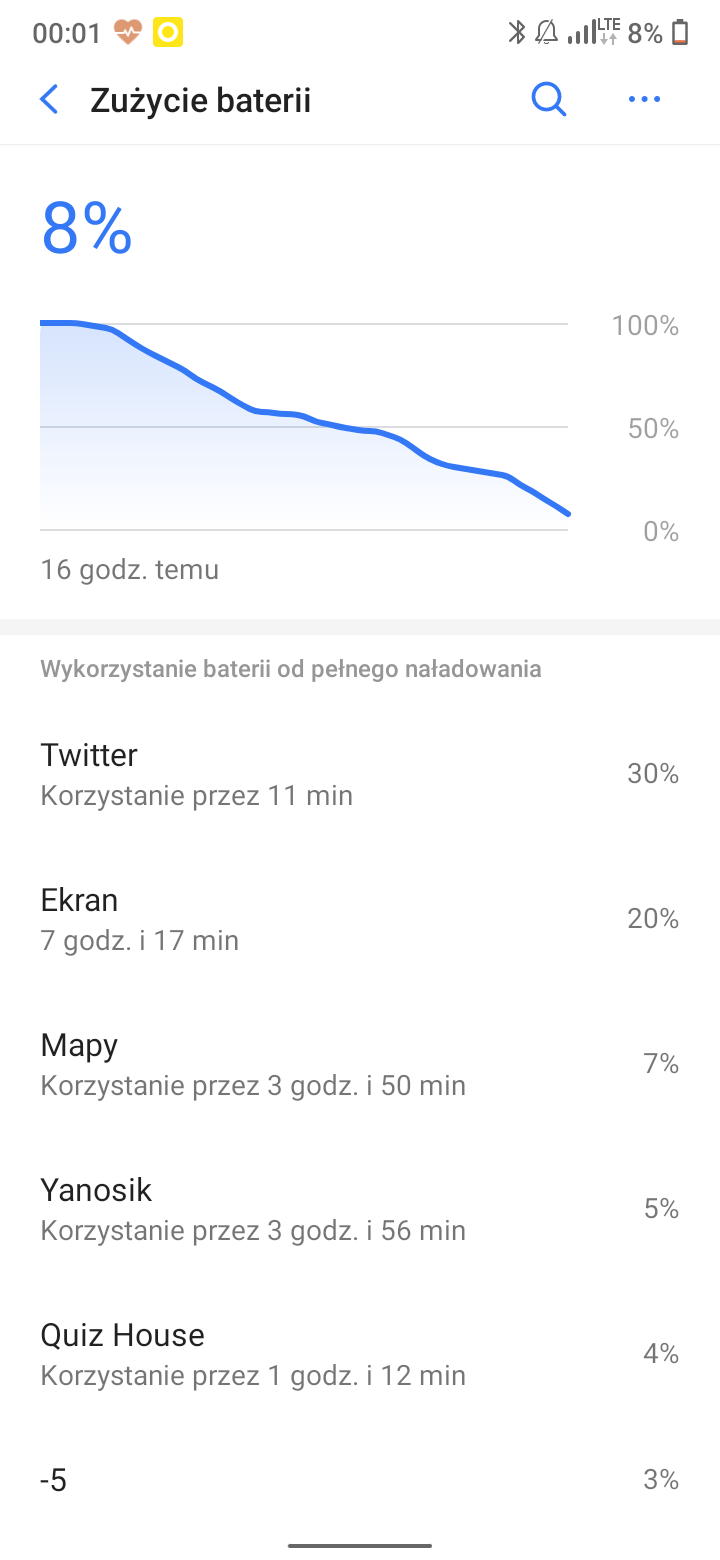Open Twitter battery usage details
Screen dimensions: 720x1560
(360, 774)
